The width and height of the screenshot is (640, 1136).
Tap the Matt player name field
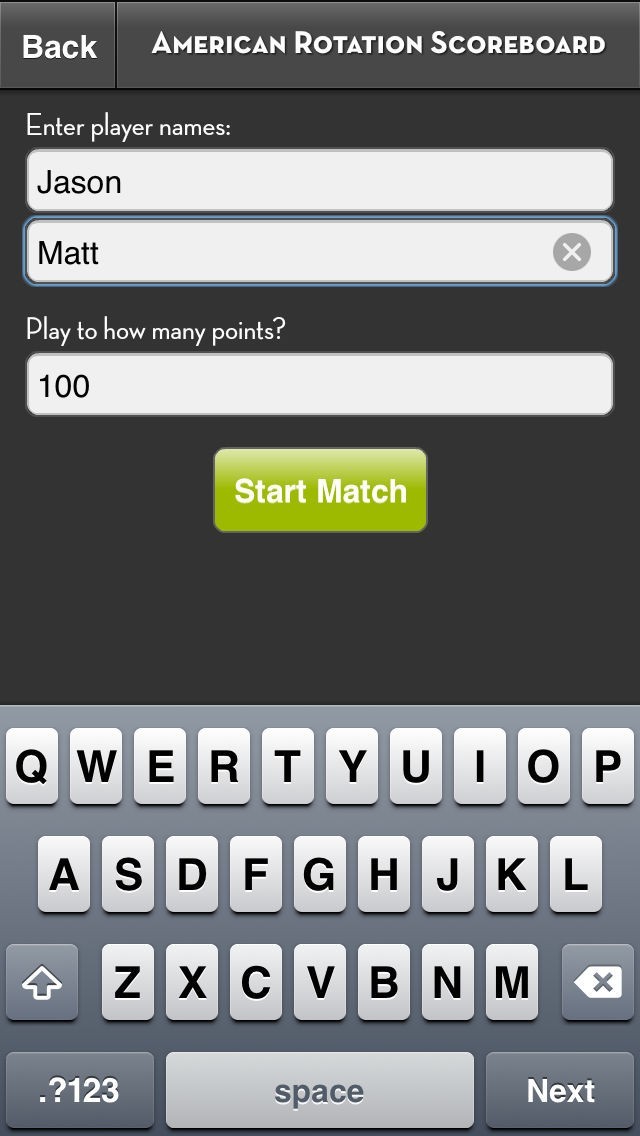coord(320,252)
